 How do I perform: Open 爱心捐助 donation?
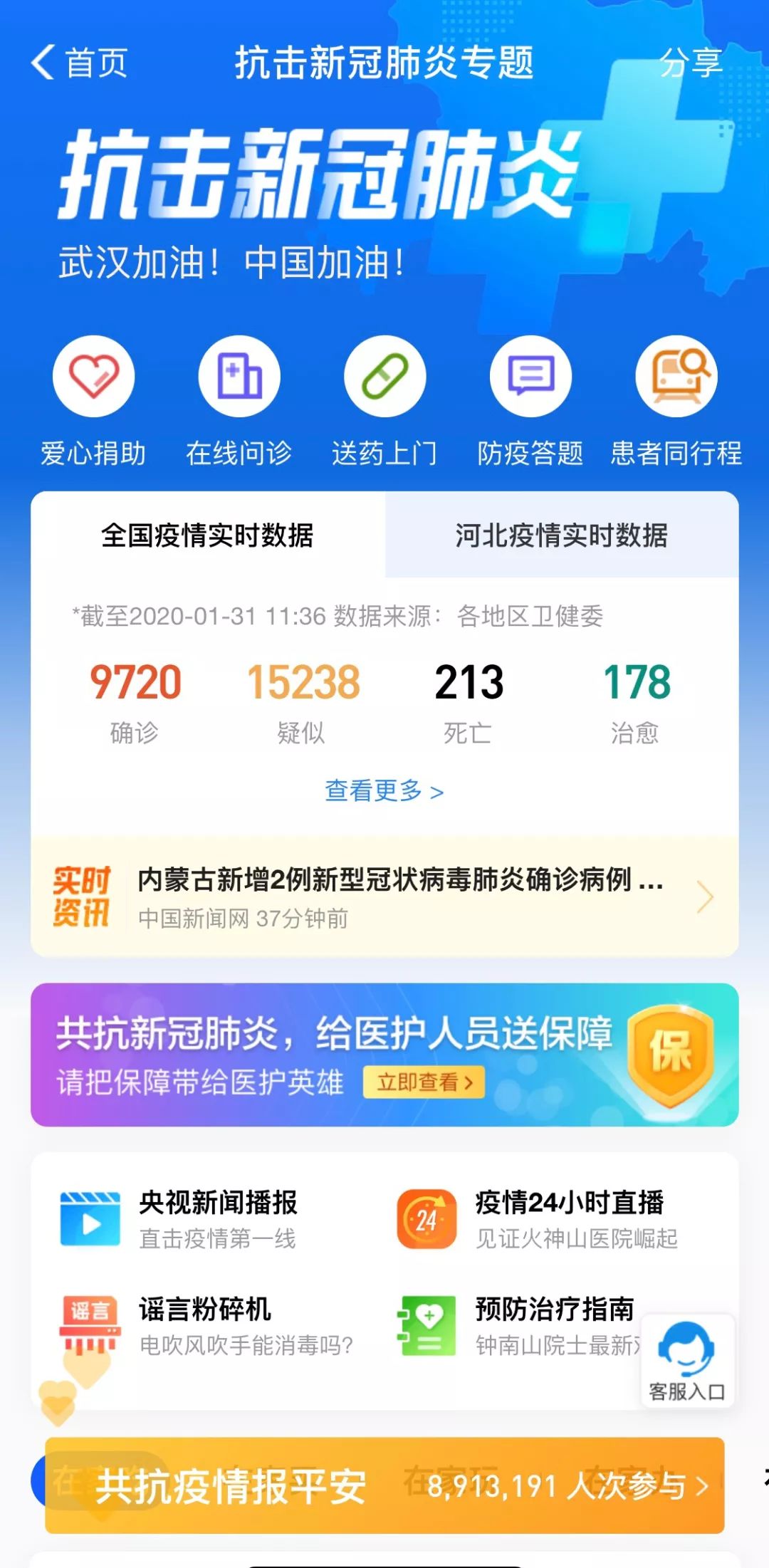click(x=93, y=399)
